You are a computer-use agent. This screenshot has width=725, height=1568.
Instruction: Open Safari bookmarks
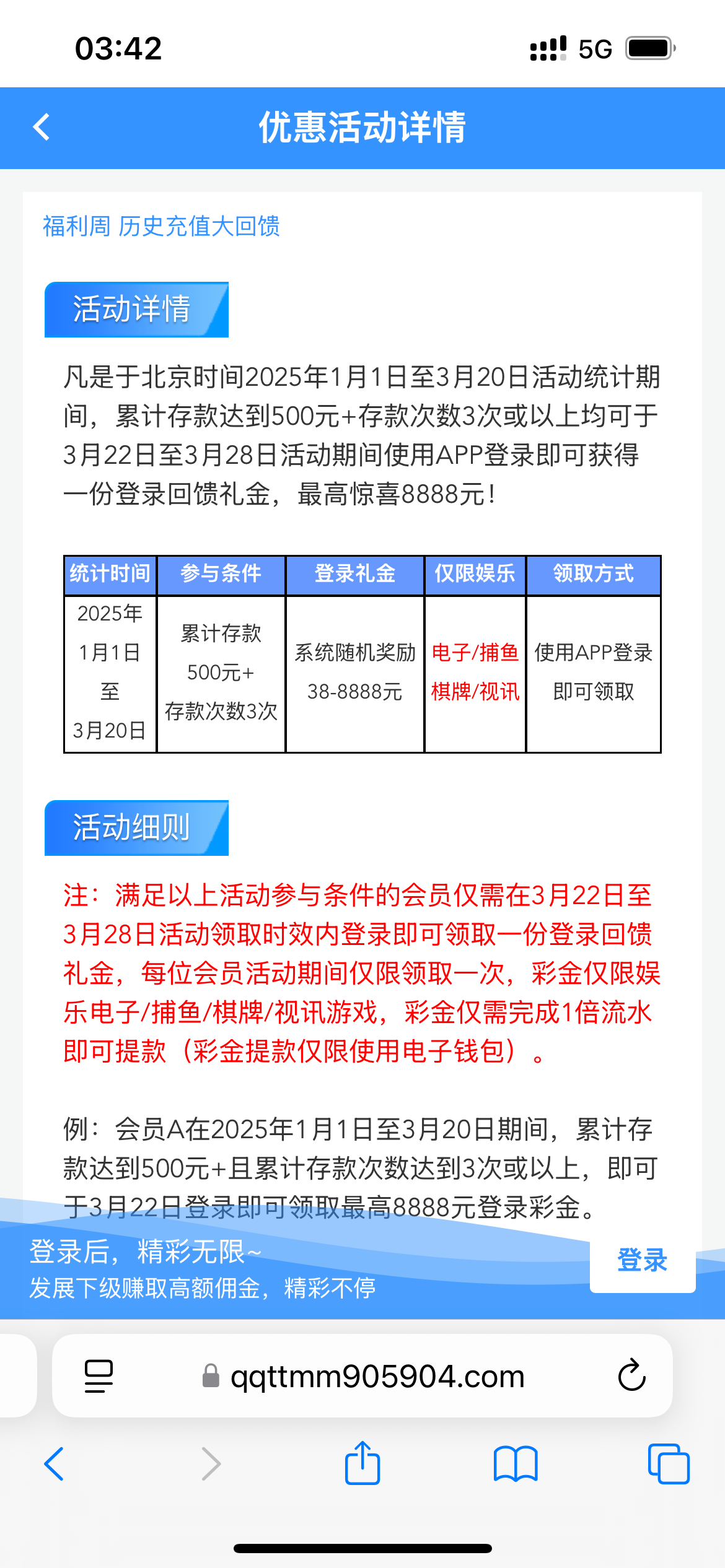pyautogui.click(x=515, y=1464)
